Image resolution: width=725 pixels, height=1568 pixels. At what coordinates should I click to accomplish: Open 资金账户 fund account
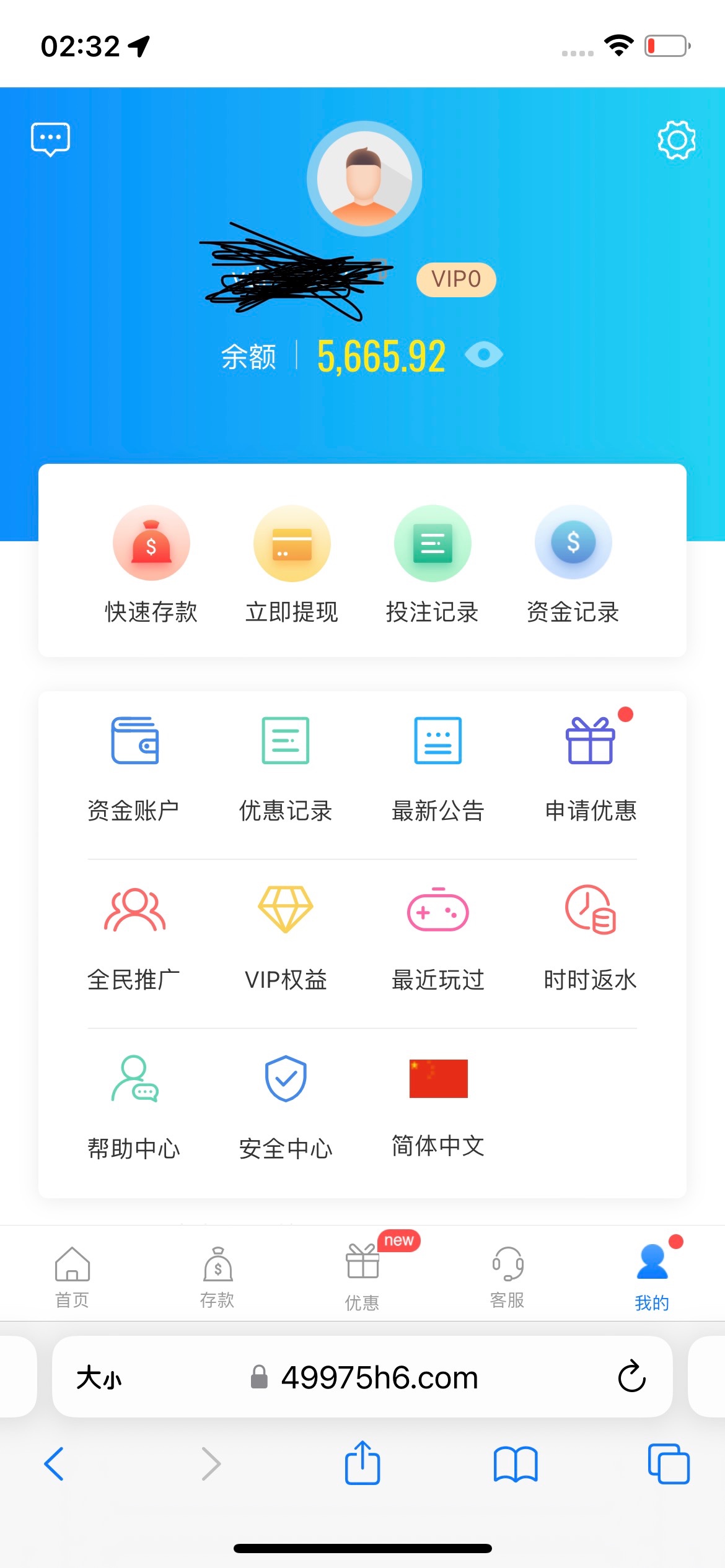(x=134, y=768)
